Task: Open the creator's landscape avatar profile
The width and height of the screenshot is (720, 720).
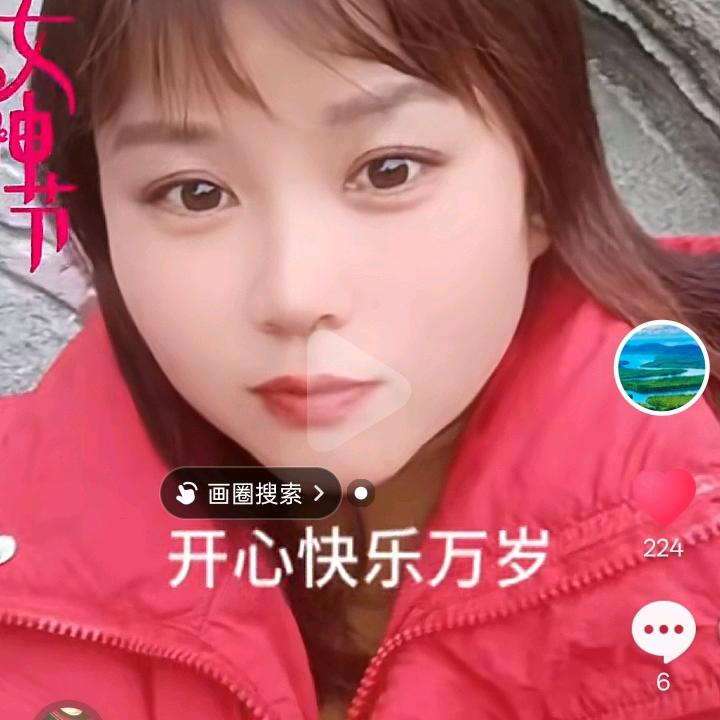Action: pyautogui.click(x=661, y=368)
